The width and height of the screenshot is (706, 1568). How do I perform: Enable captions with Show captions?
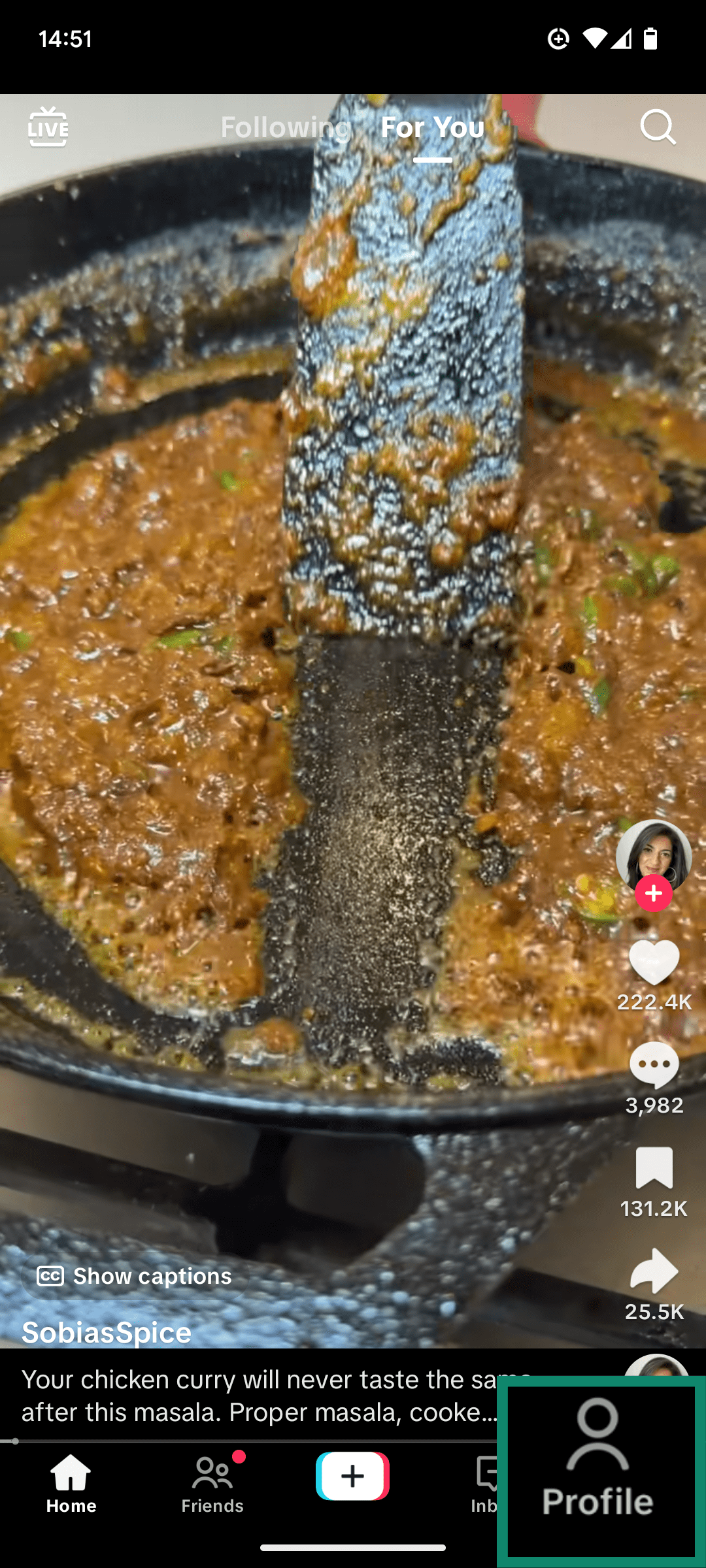pos(134,1276)
